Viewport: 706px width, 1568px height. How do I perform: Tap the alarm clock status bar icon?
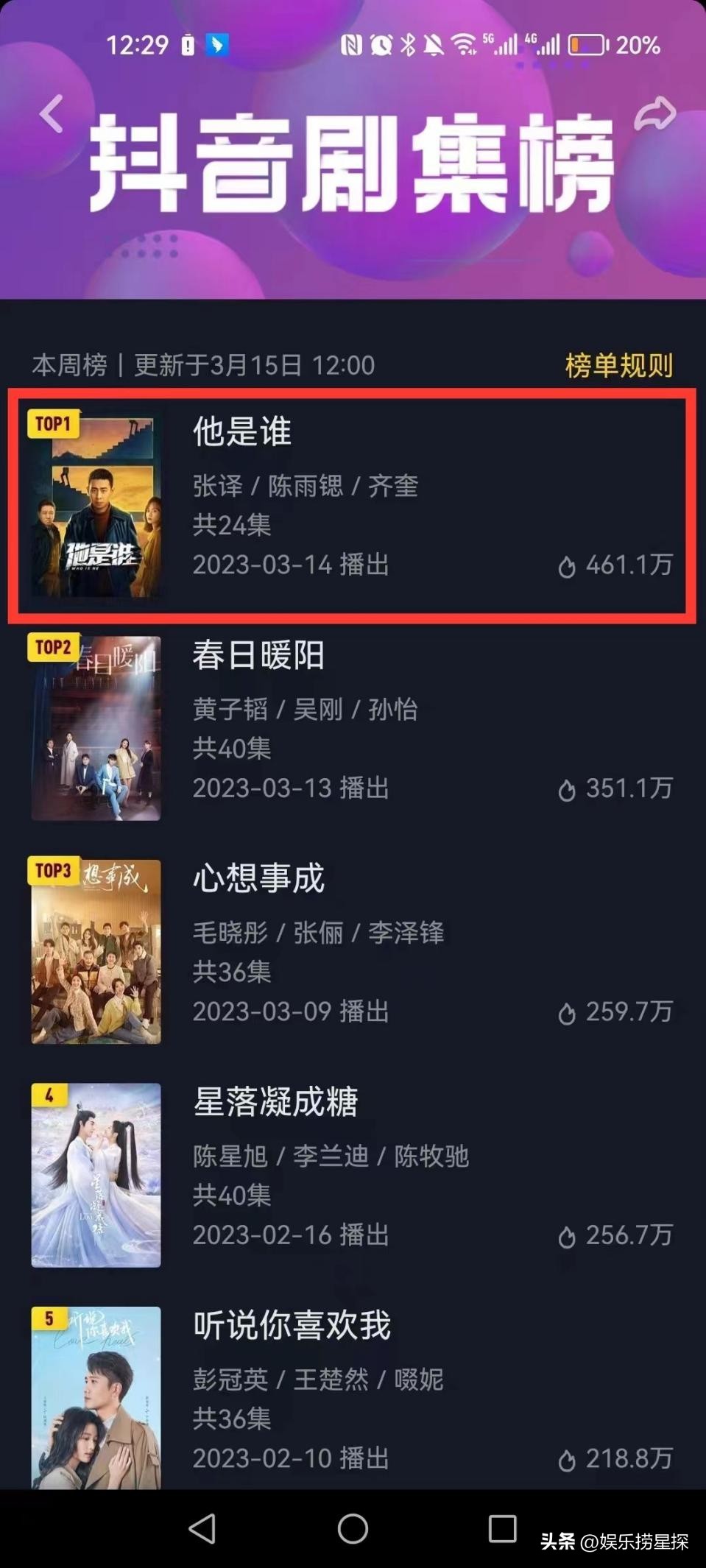[x=380, y=46]
